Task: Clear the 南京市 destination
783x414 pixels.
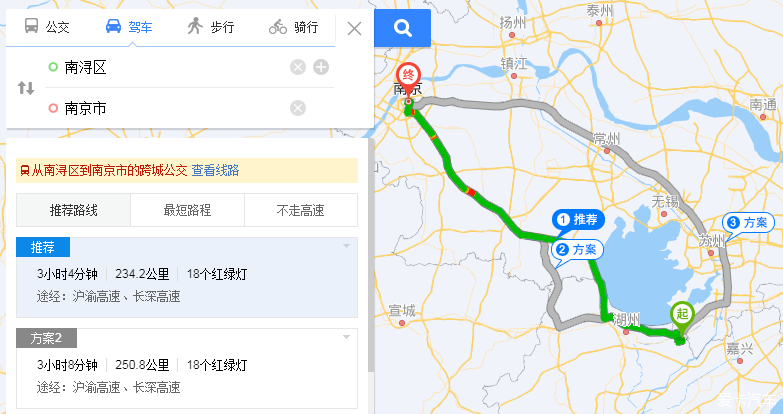Action: [x=297, y=108]
